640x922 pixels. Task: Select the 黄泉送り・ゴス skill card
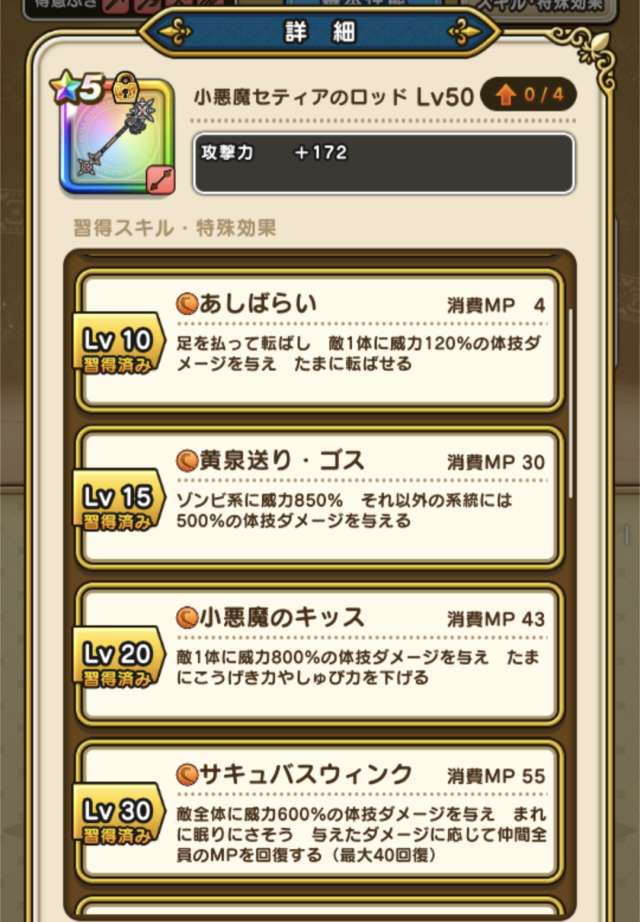[320, 495]
